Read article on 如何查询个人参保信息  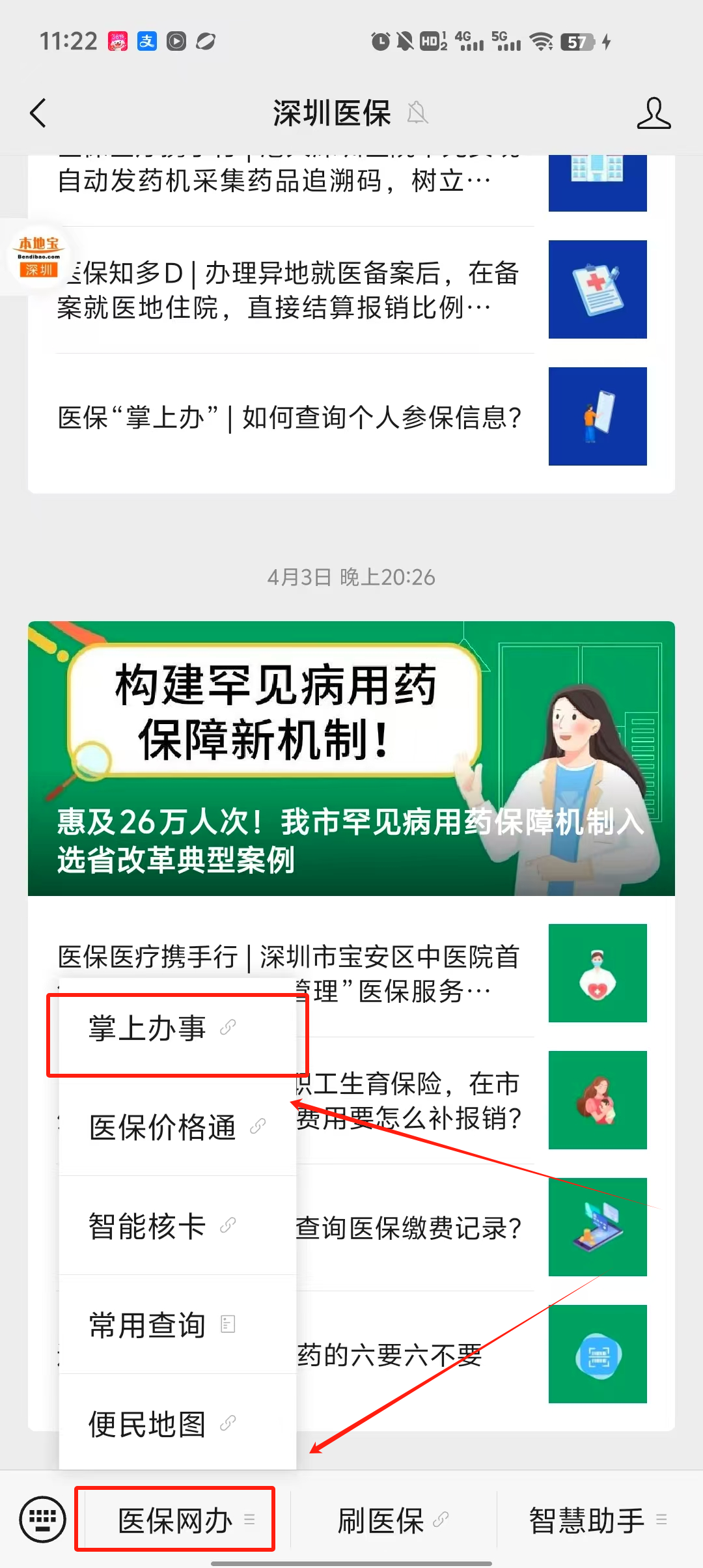(351, 417)
